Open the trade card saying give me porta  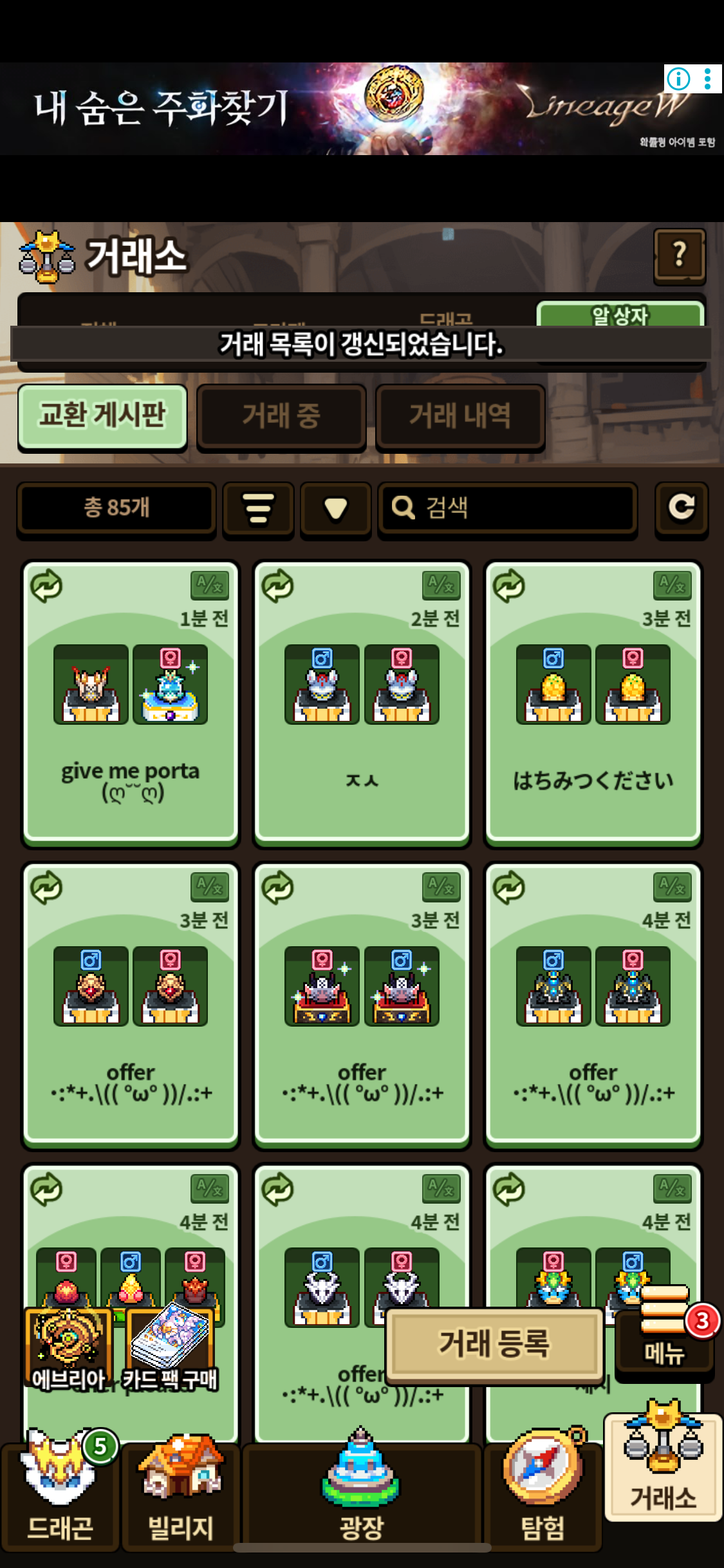click(x=131, y=740)
